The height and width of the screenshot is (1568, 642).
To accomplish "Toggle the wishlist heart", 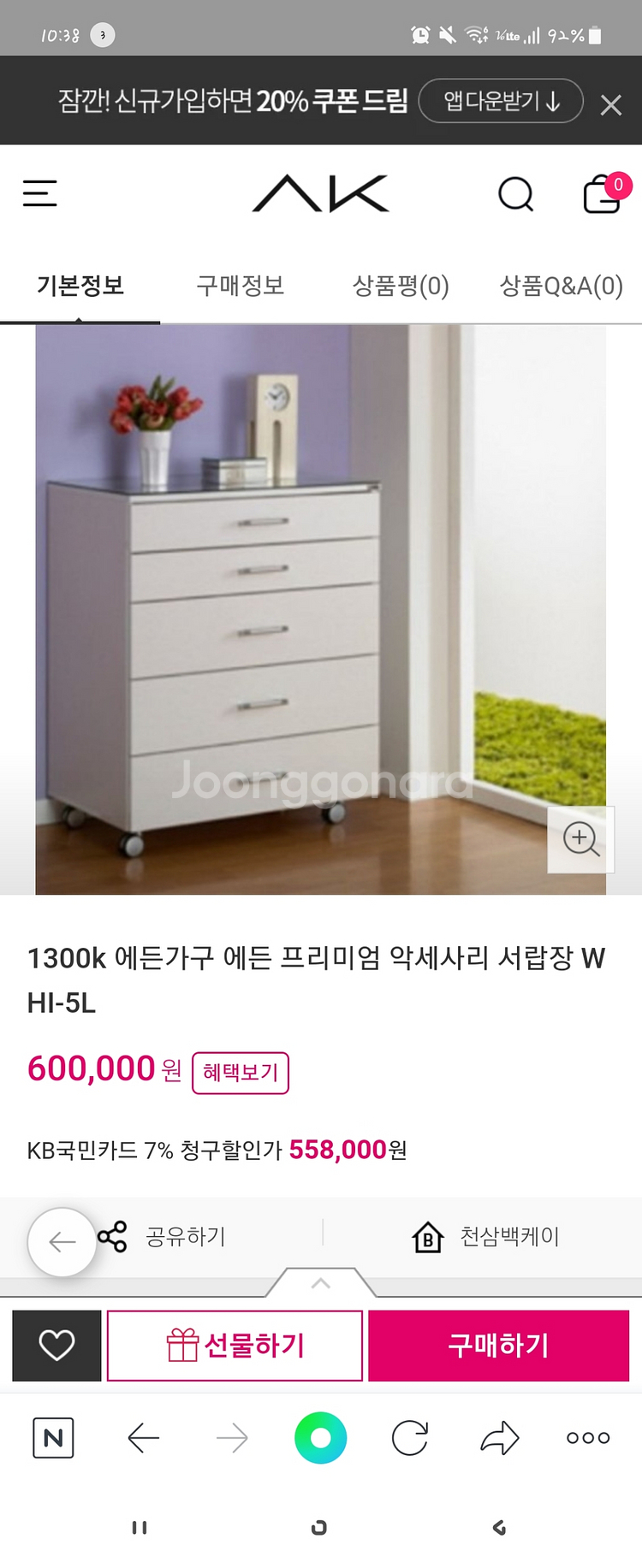I will click(x=56, y=1345).
